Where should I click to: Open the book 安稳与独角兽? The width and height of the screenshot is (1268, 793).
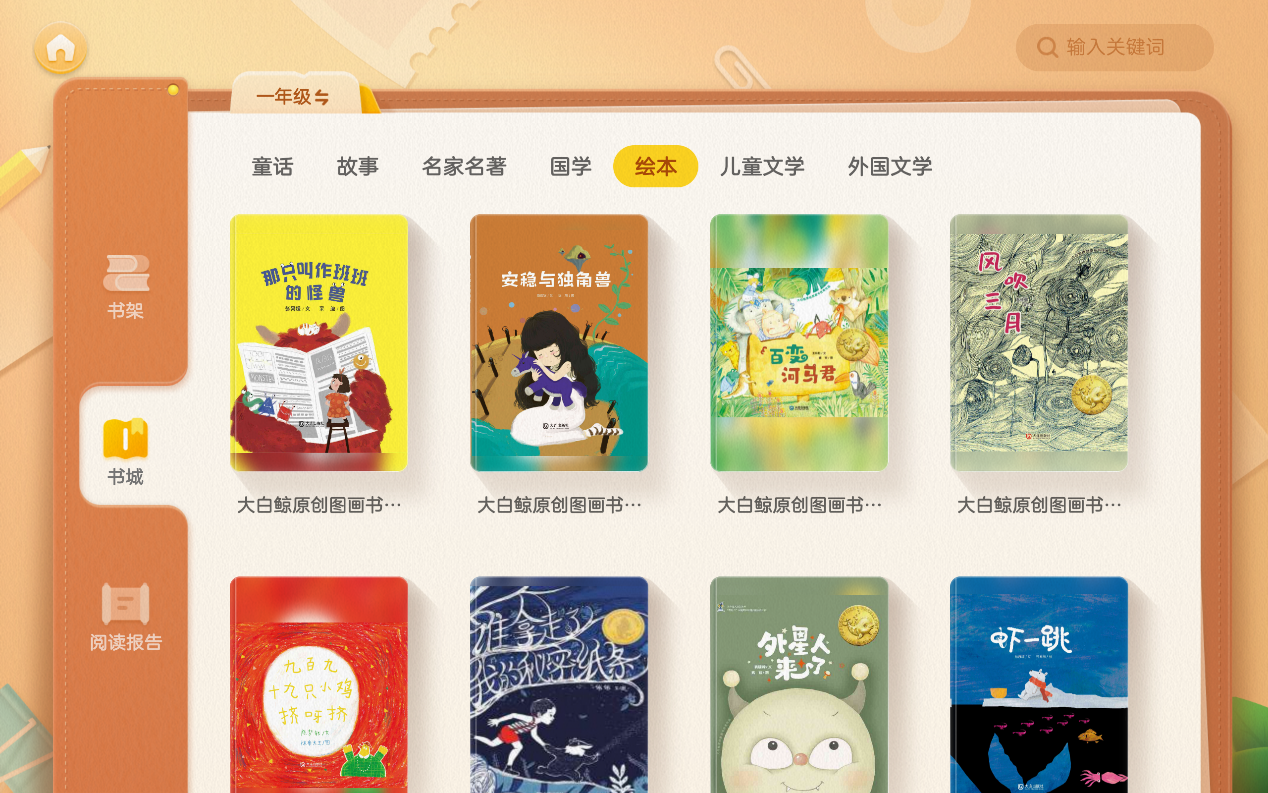point(559,343)
